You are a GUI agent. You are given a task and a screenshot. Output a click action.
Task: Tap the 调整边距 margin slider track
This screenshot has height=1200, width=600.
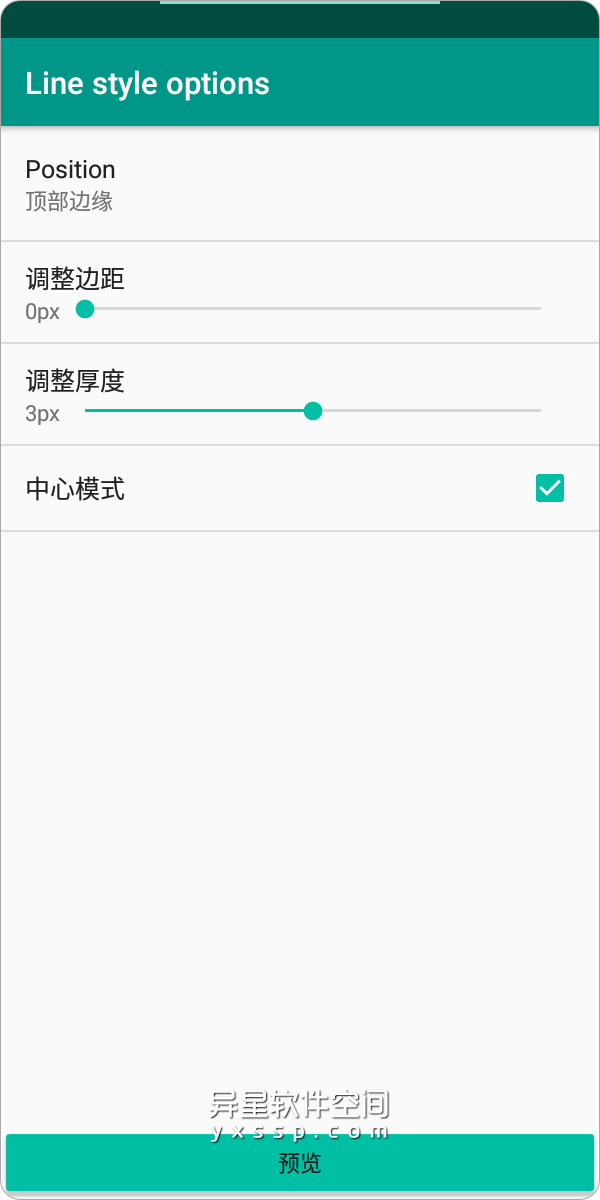coord(312,309)
